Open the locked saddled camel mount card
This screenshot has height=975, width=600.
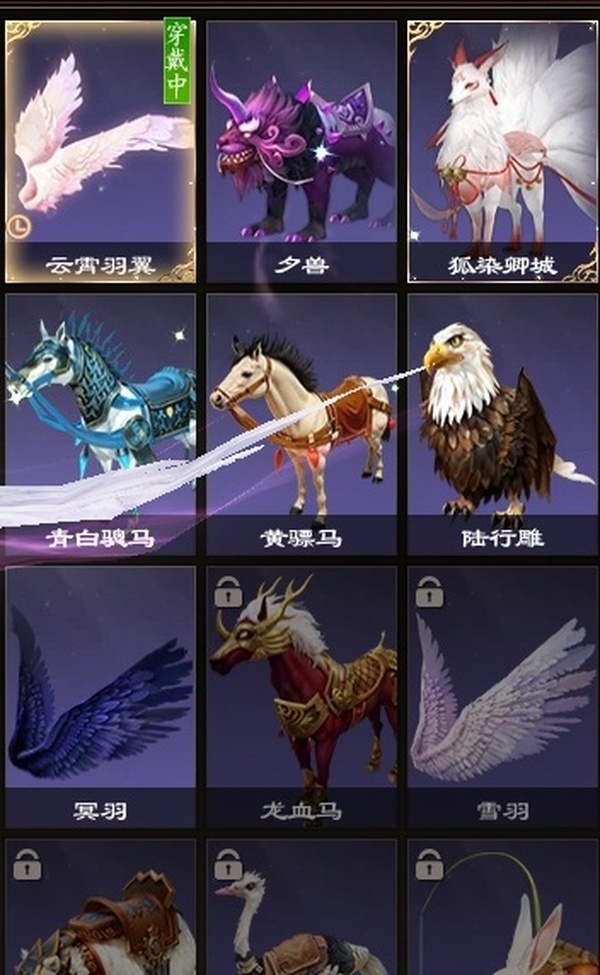(x=100, y=910)
